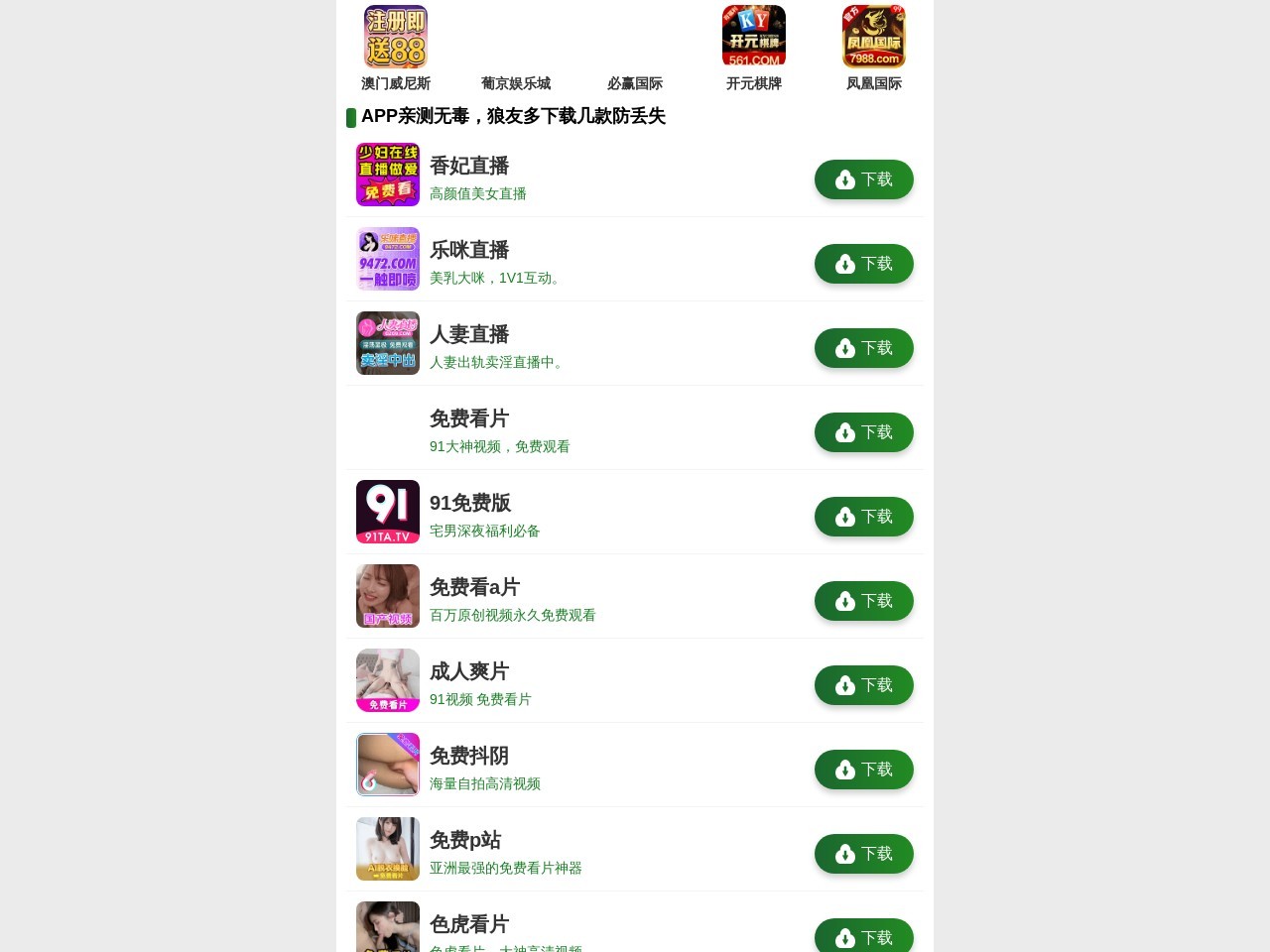Viewport: 1270px width, 952px height.
Task: Download the 免费抖阴 app
Action: tap(863, 770)
